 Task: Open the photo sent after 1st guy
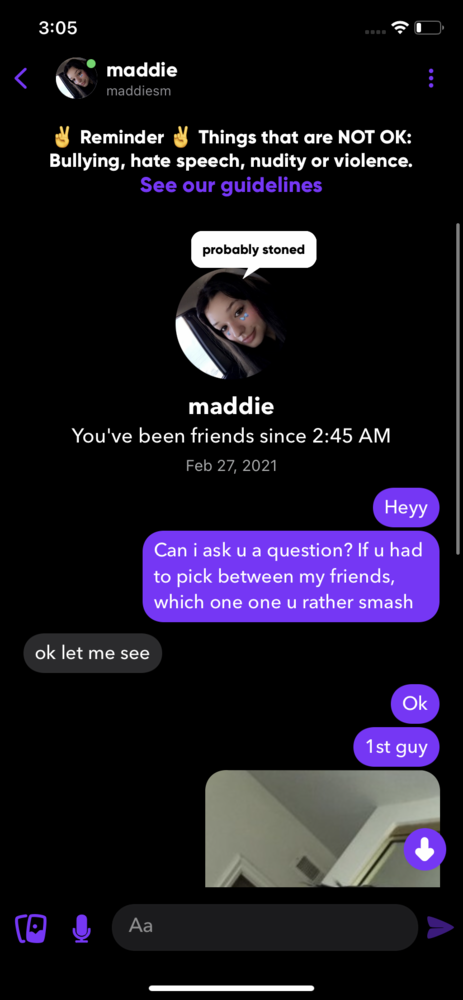pyautogui.click(x=322, y=828)
